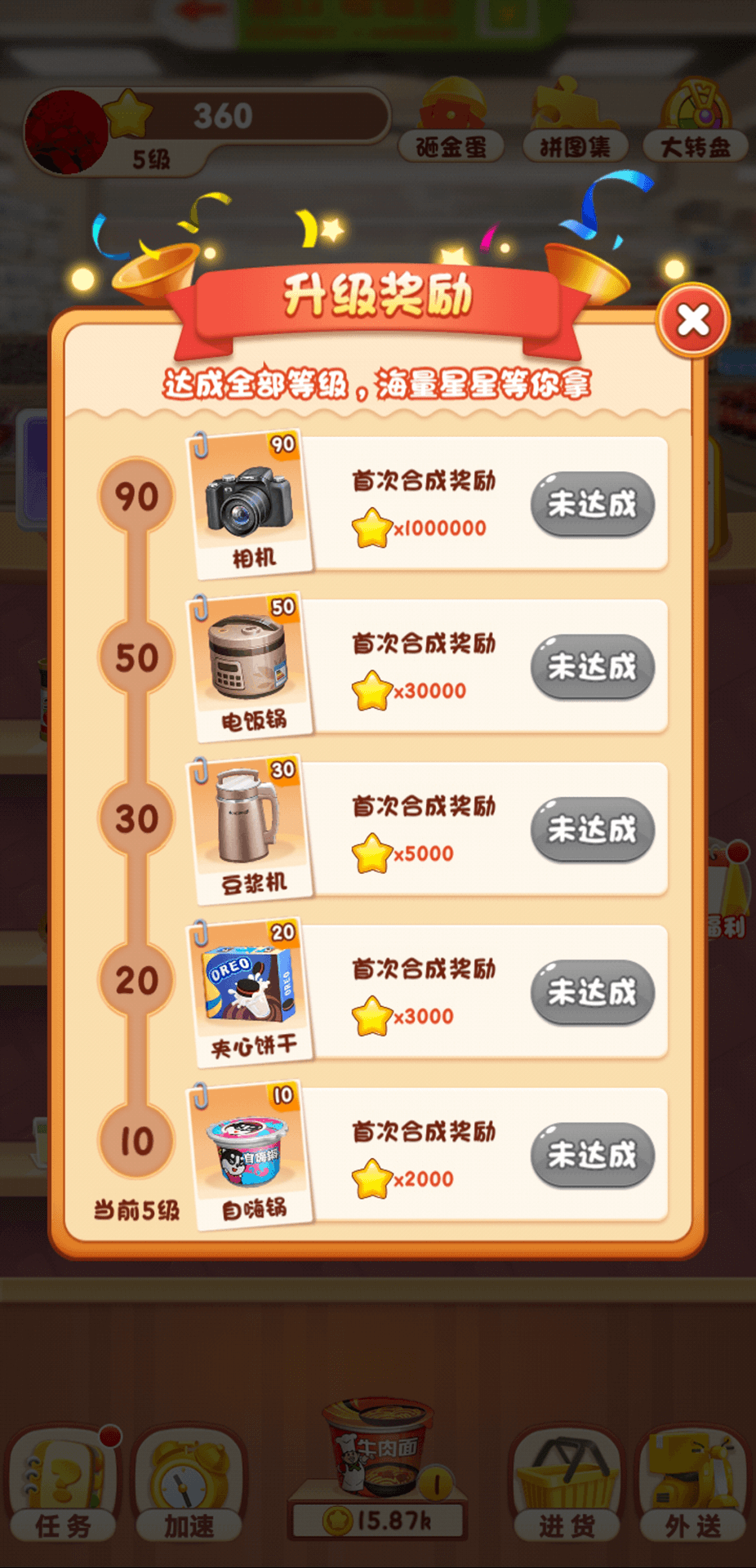756x1568 pixels.
Task: Click the 未达成 button for 相机 camera reward
Action: click(x=591, y=505)
